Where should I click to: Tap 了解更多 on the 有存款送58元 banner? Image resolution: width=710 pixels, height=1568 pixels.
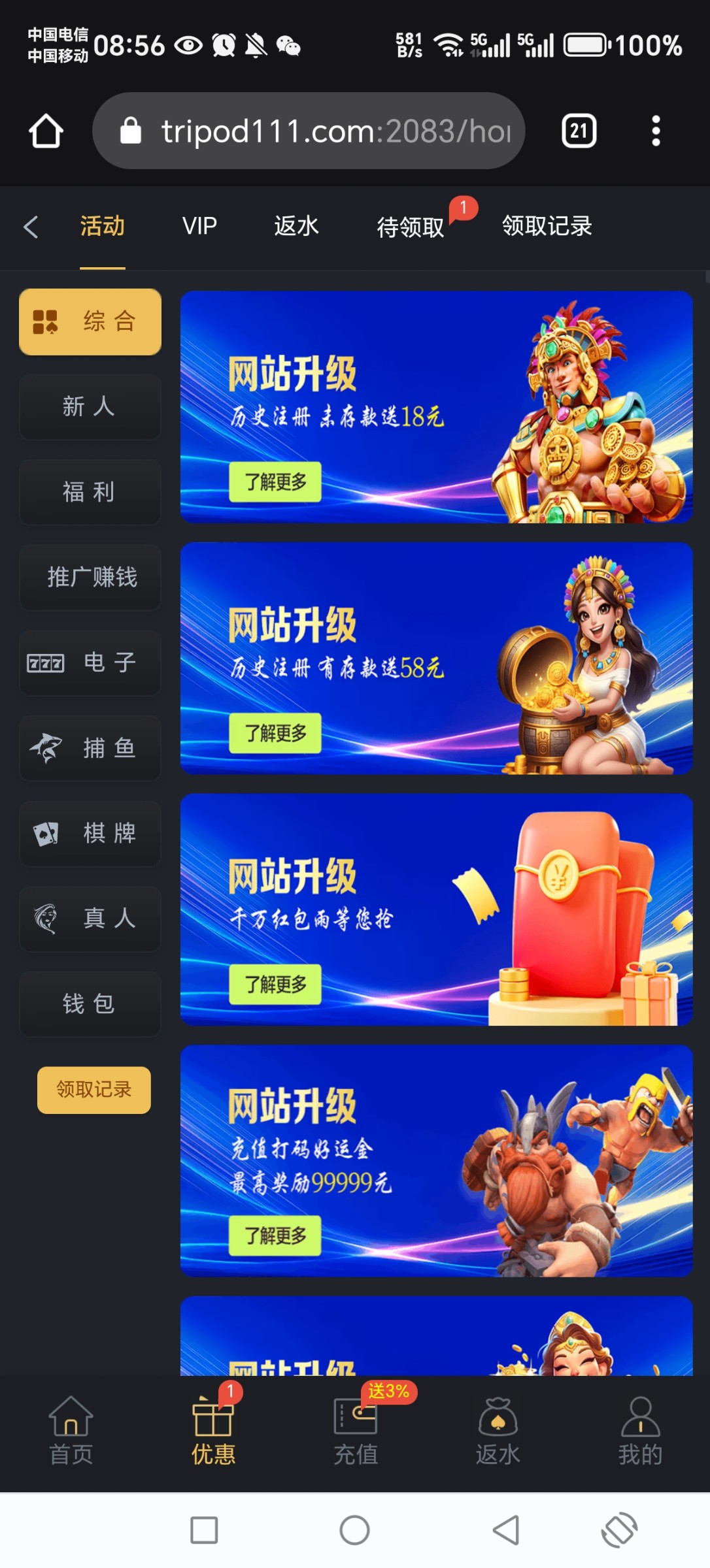click(275, 733)
